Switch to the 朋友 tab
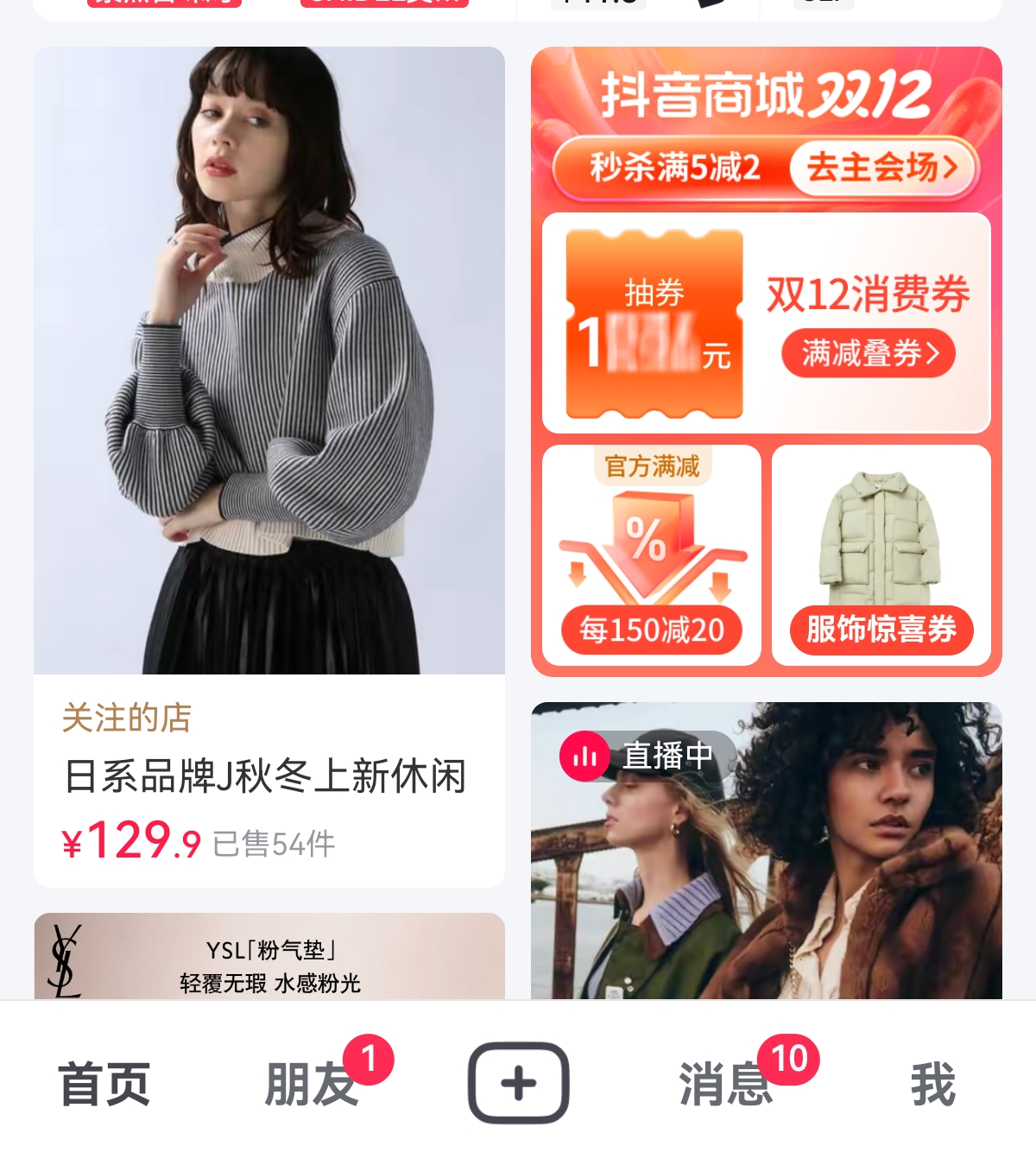The width and height of the screenshot is (1036, 1165). [x=311, y=1084]
